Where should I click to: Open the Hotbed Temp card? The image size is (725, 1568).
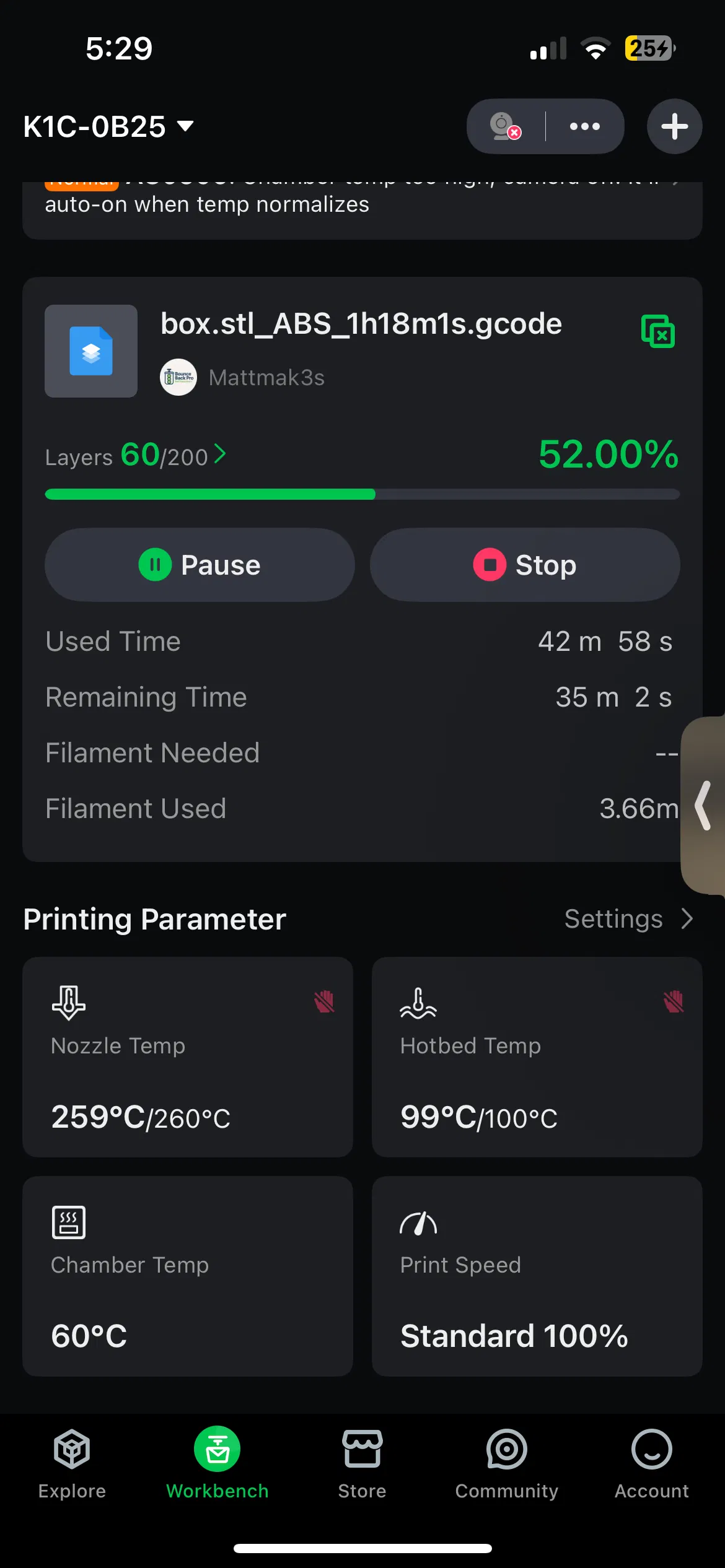click(x=537, y=1056)
